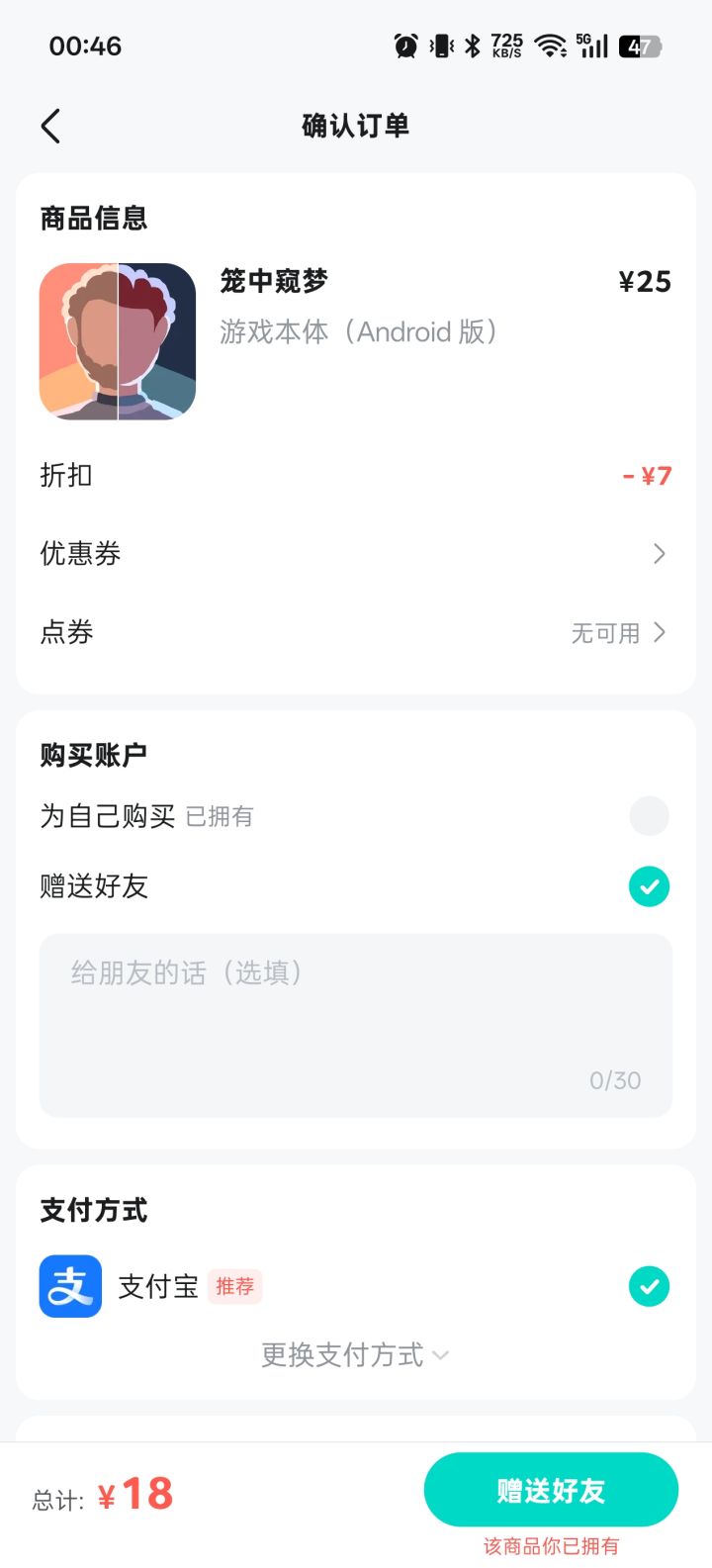Tap the Bluetooth icon in status bar
This screenshot has width=712, height=1568.
point(472,45)
